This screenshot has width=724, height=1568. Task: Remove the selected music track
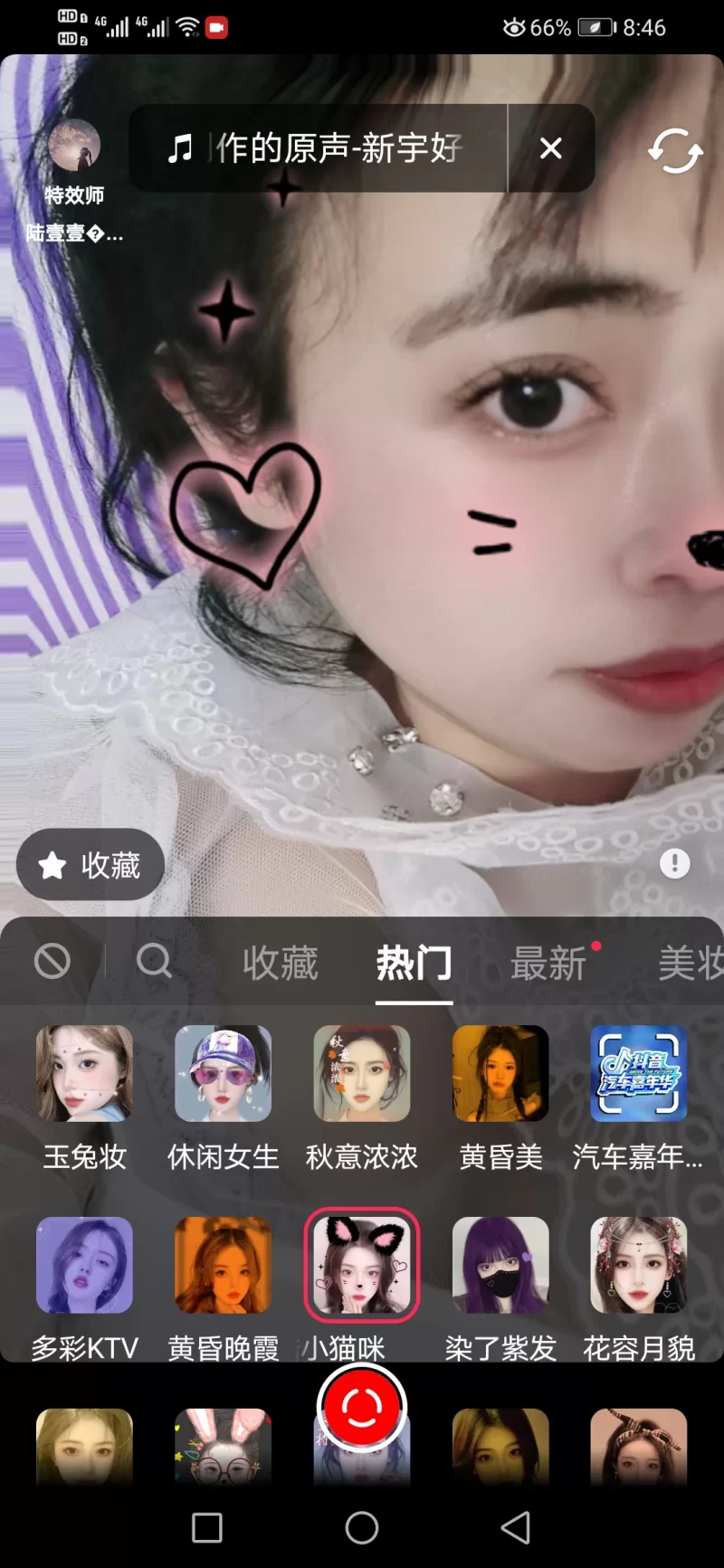(x=550, y=148)
